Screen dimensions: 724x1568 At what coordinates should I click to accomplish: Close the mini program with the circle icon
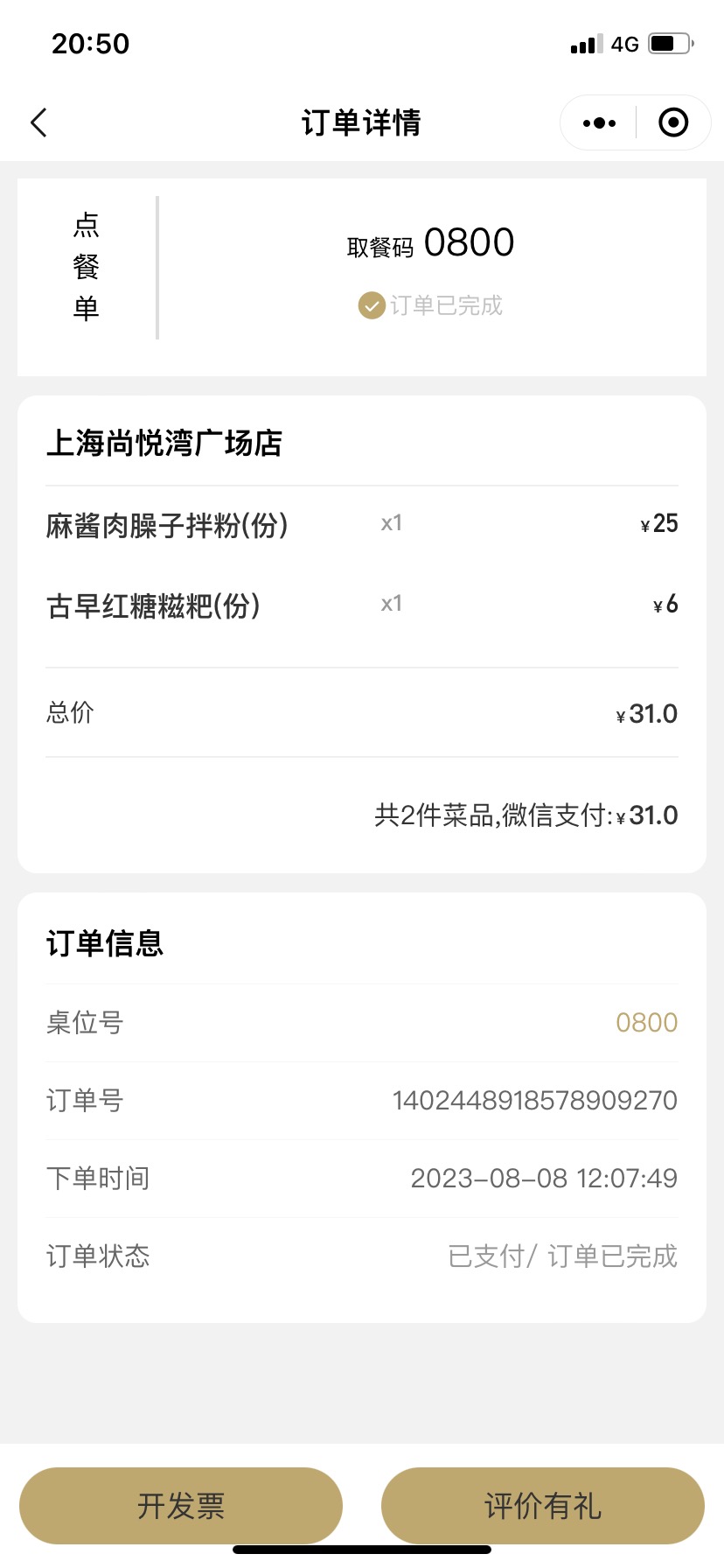click(x=673, y=123)
